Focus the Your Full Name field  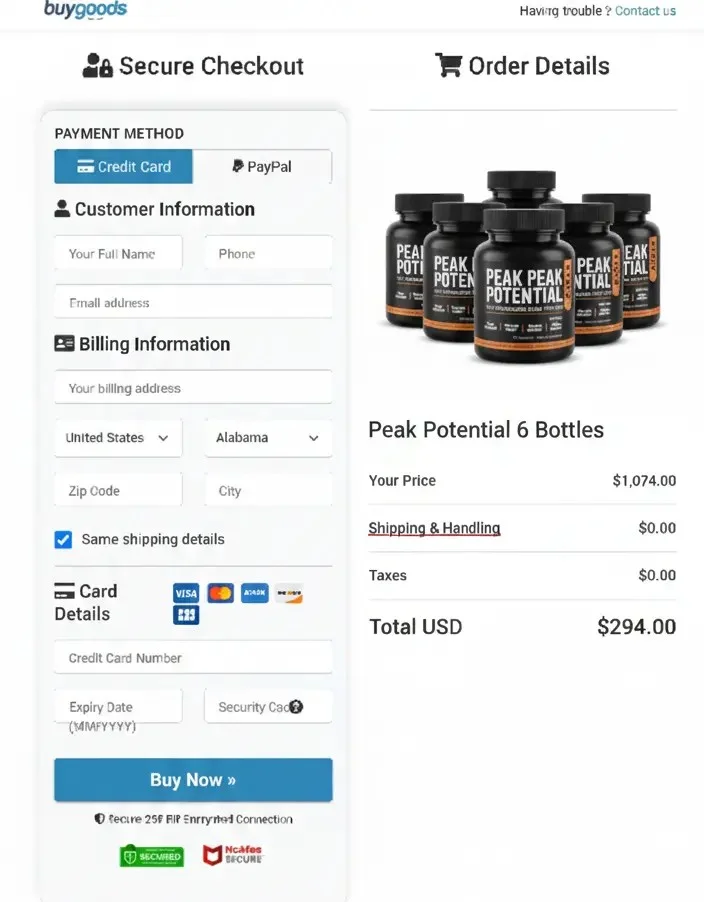pyautogui.click(x=118, y=254)
